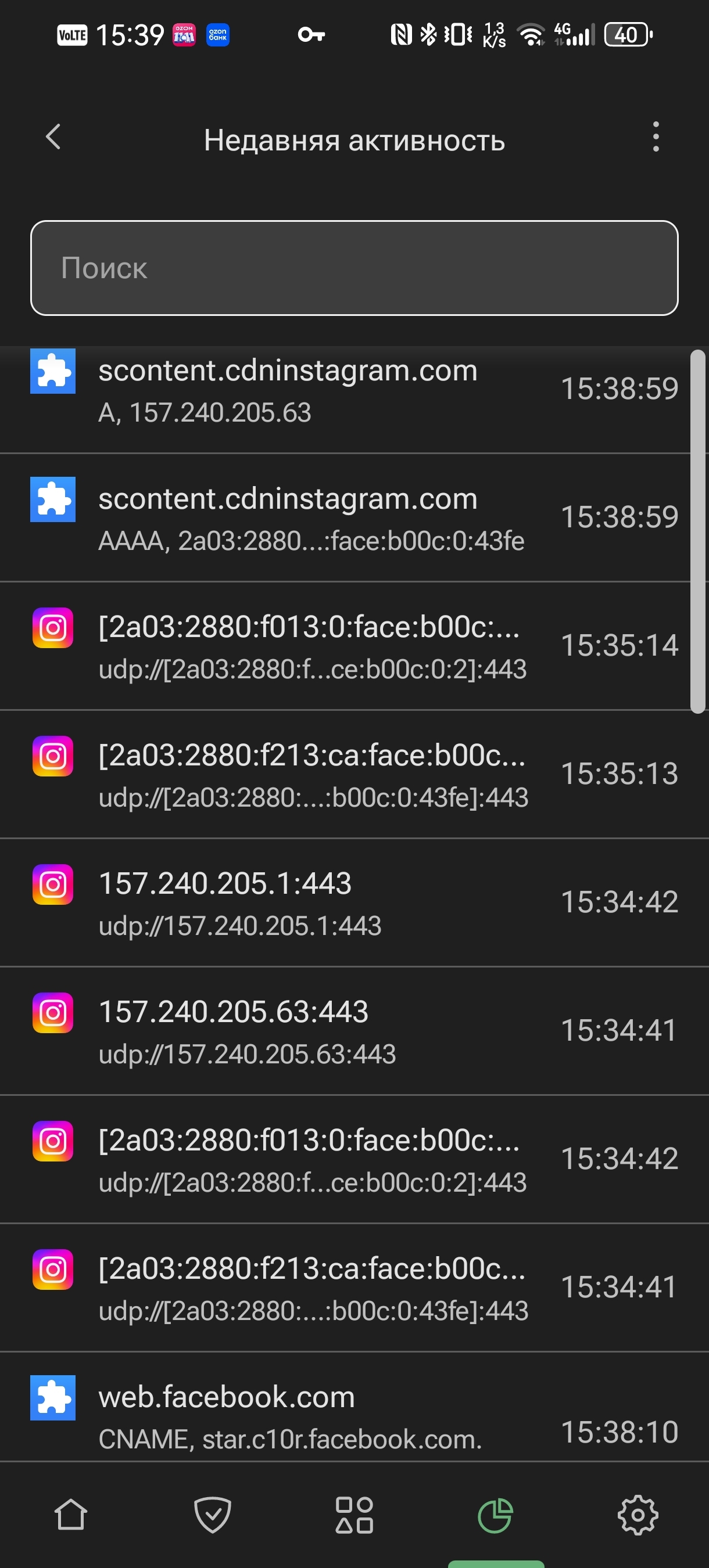Switch to the home tab
Screen dimensions: 709x1568
71,1515
